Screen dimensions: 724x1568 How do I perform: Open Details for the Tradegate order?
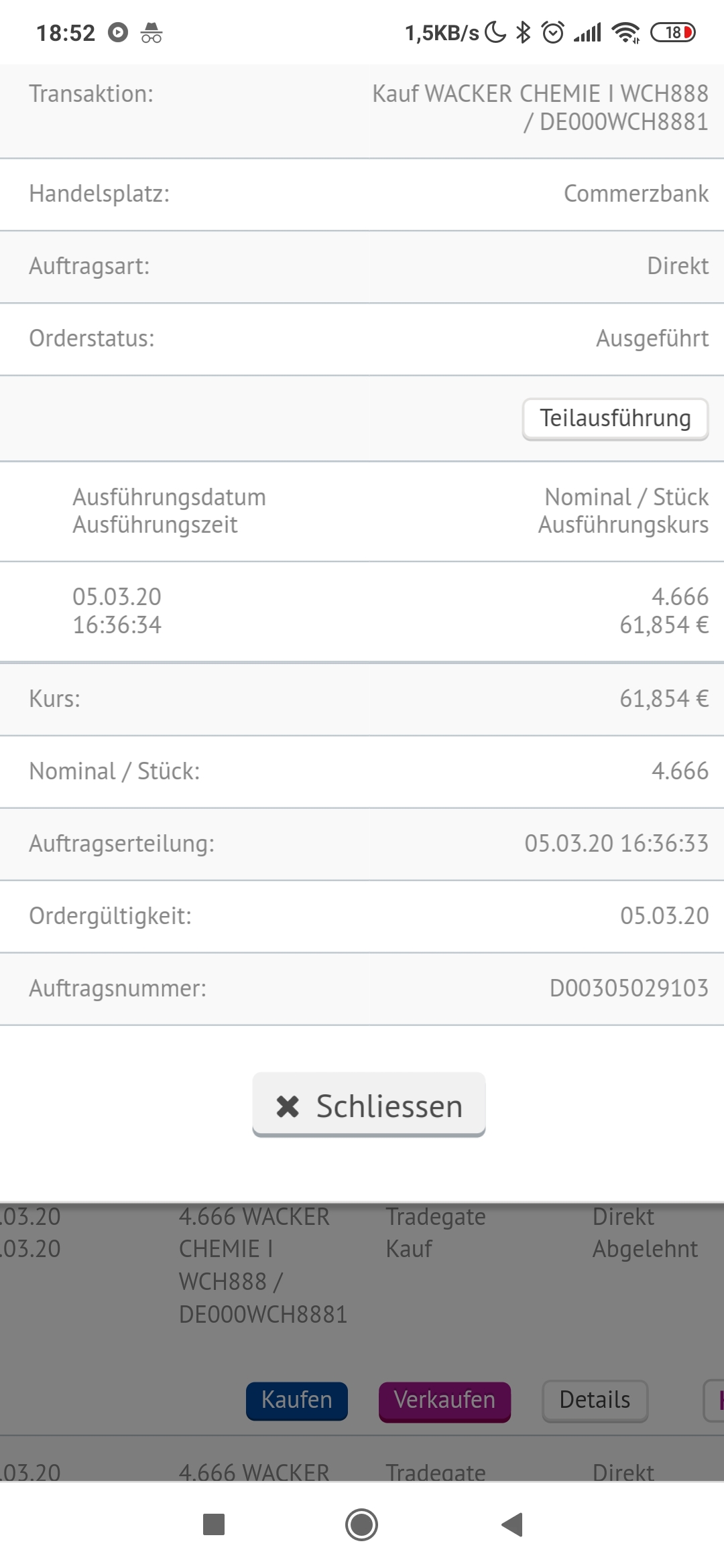point(594,1401)
